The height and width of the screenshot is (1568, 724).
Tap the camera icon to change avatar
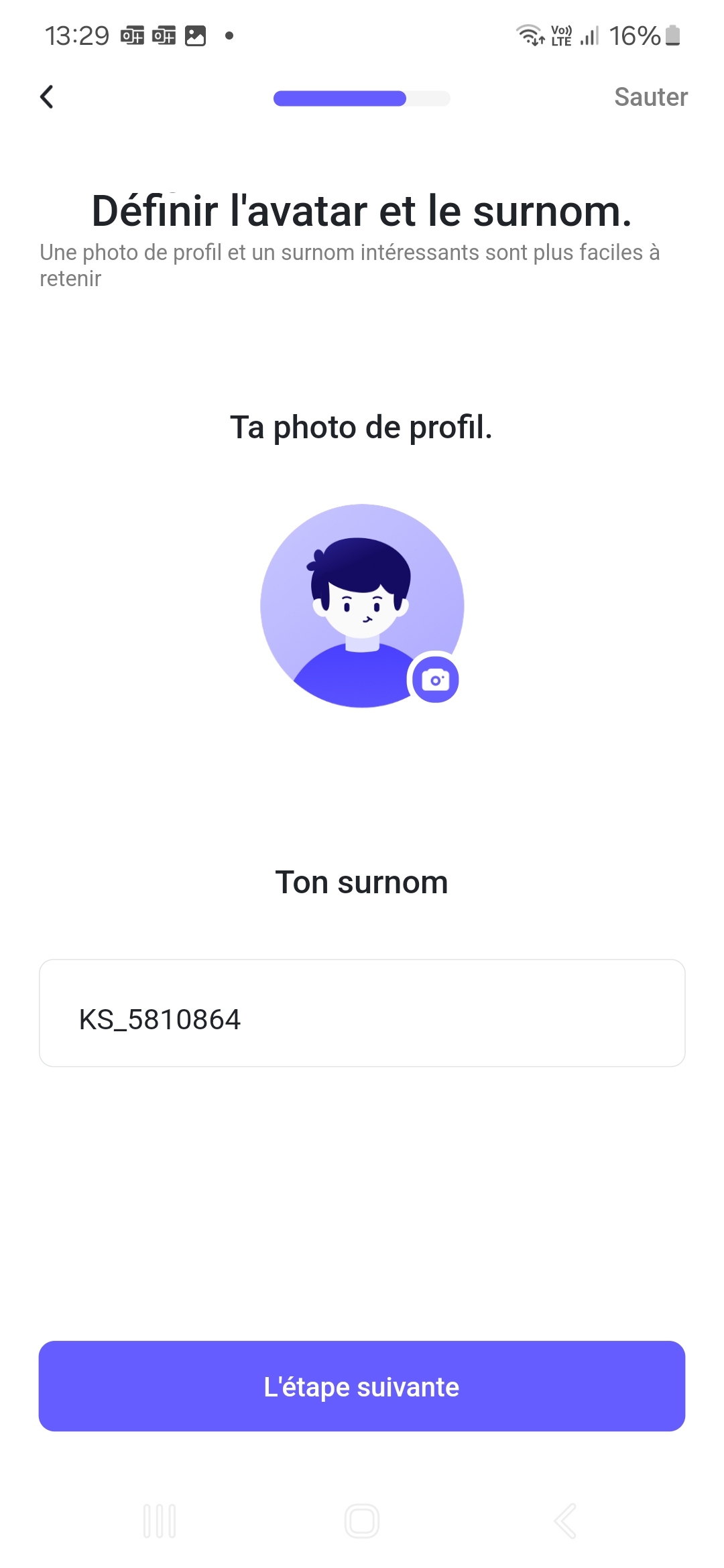[435, 679]
